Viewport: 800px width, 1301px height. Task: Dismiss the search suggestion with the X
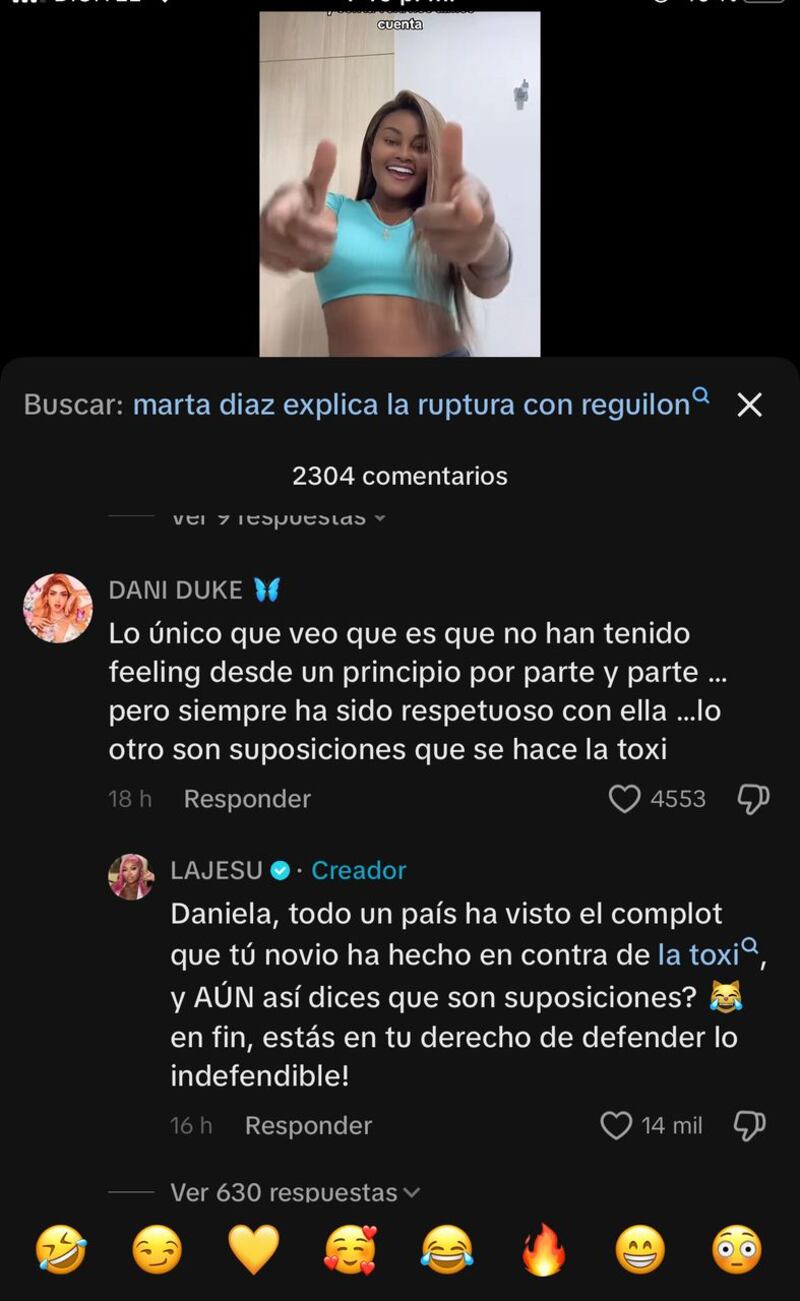750,405
